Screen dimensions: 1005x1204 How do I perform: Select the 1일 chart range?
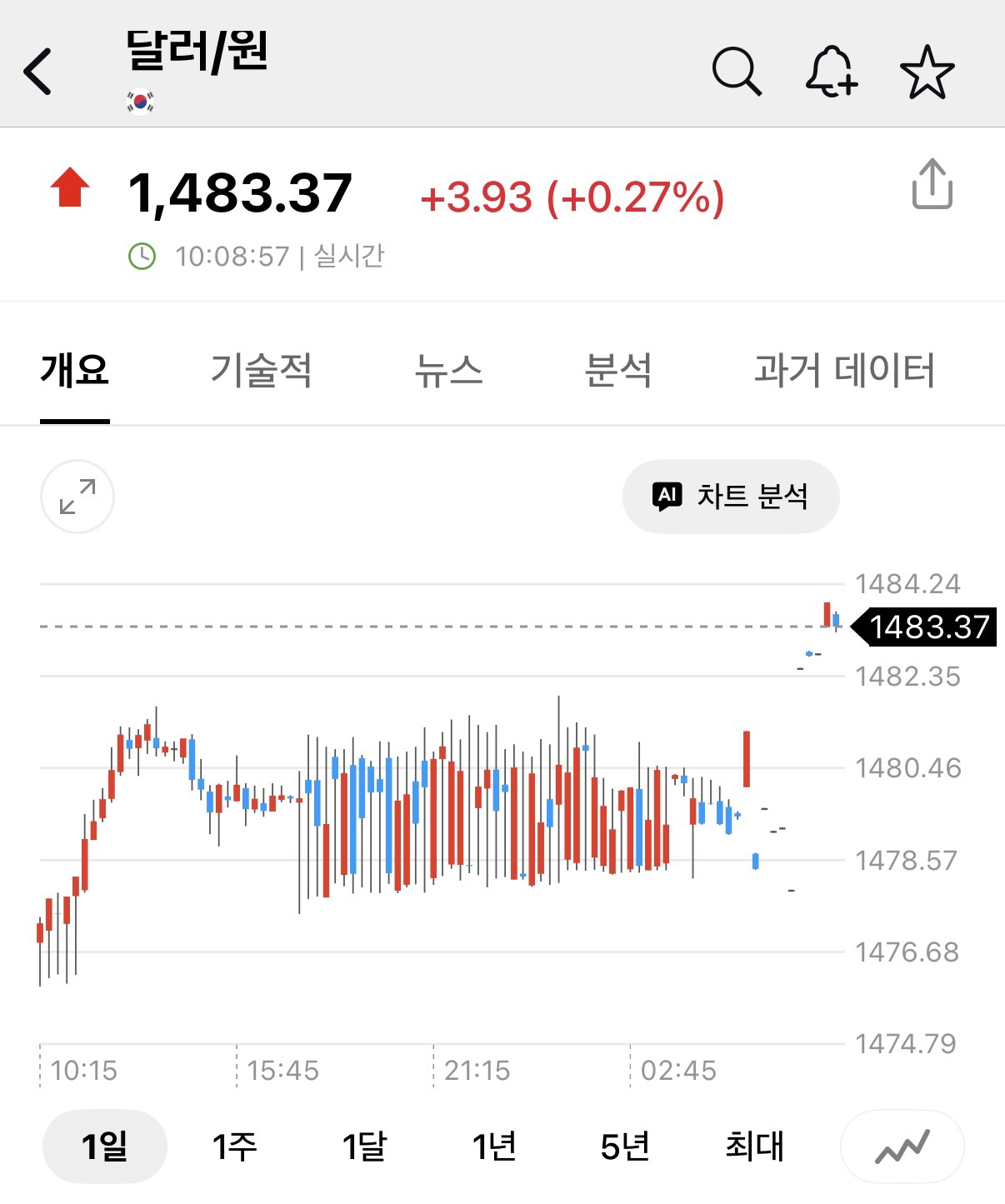point(105,1147)
